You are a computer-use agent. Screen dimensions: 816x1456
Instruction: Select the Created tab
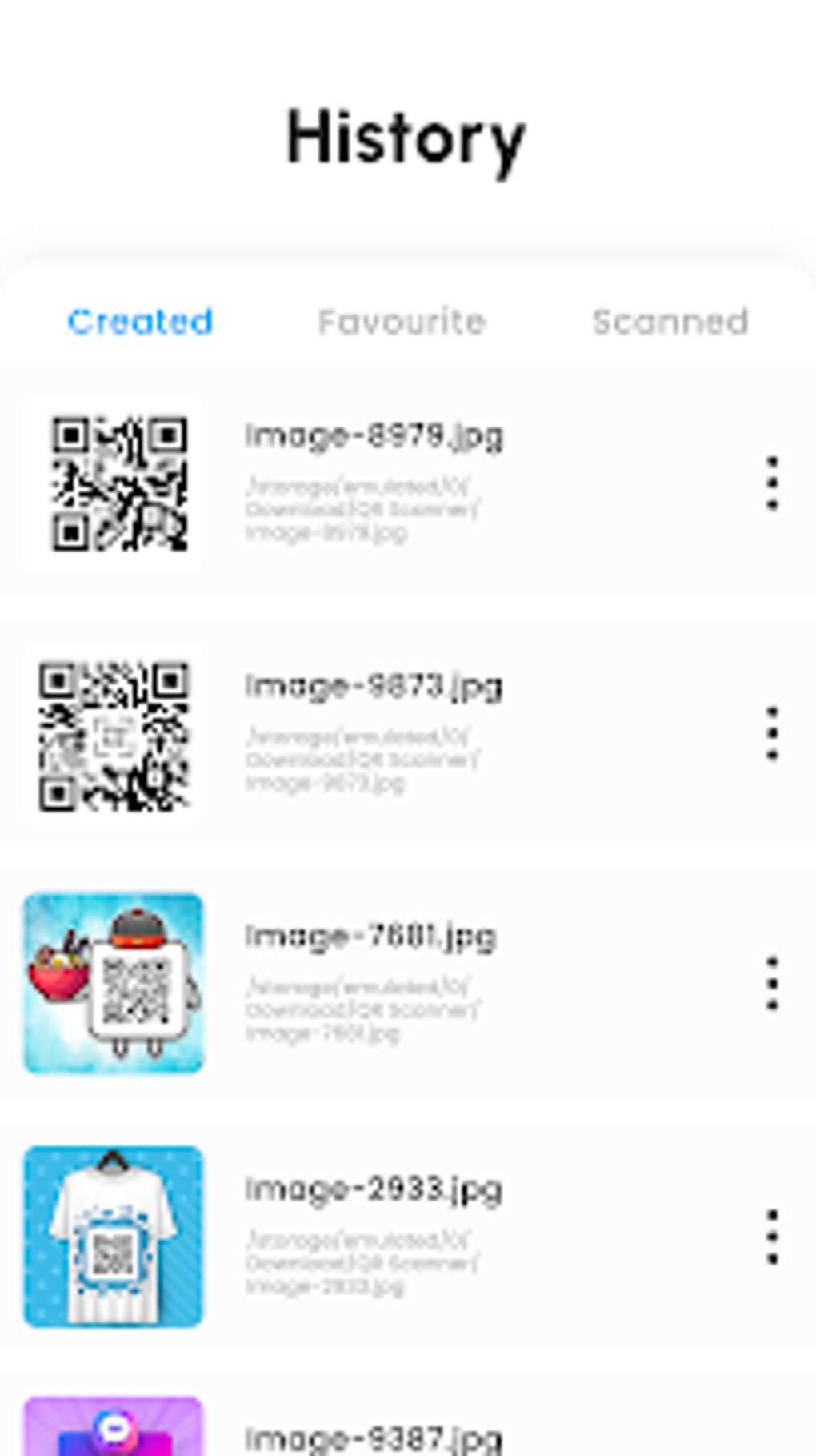click(140, 322)
